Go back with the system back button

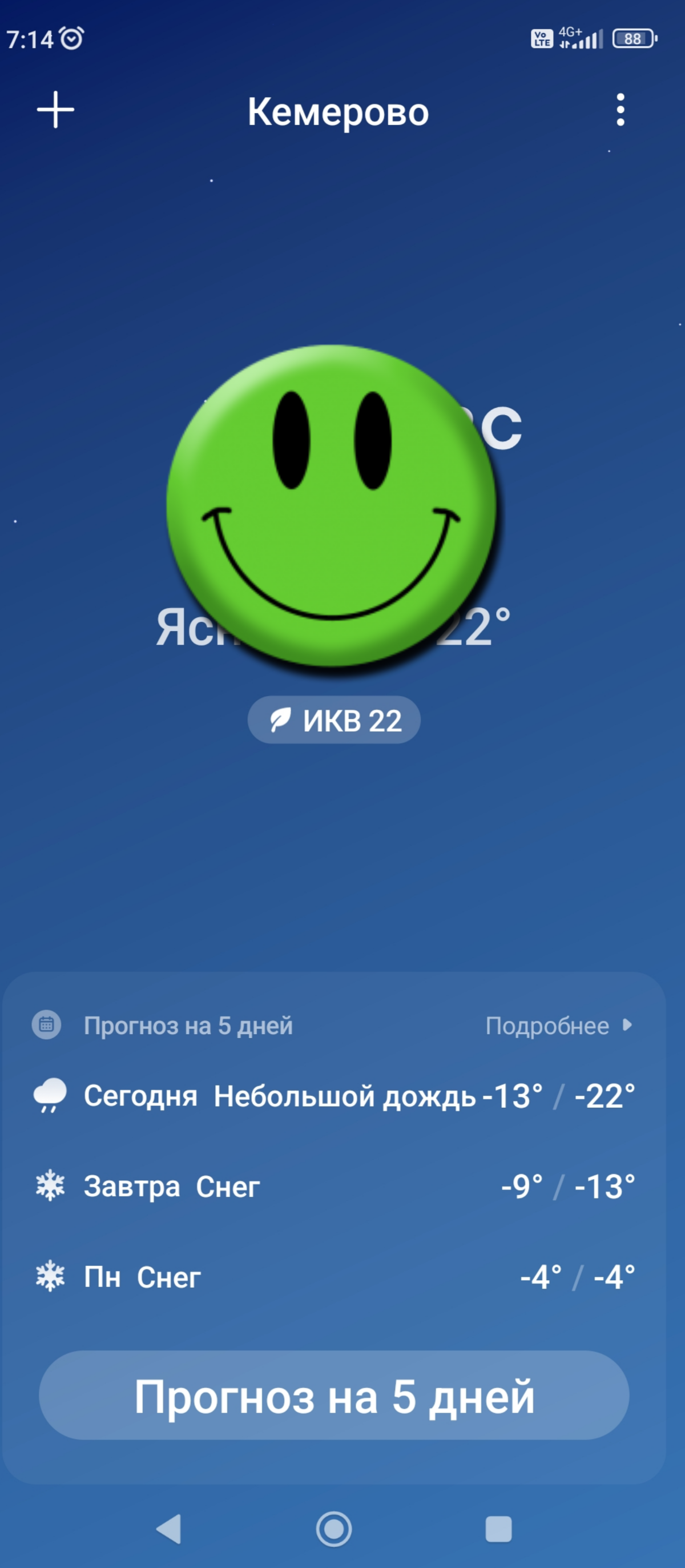click(x=169, y=1529)
